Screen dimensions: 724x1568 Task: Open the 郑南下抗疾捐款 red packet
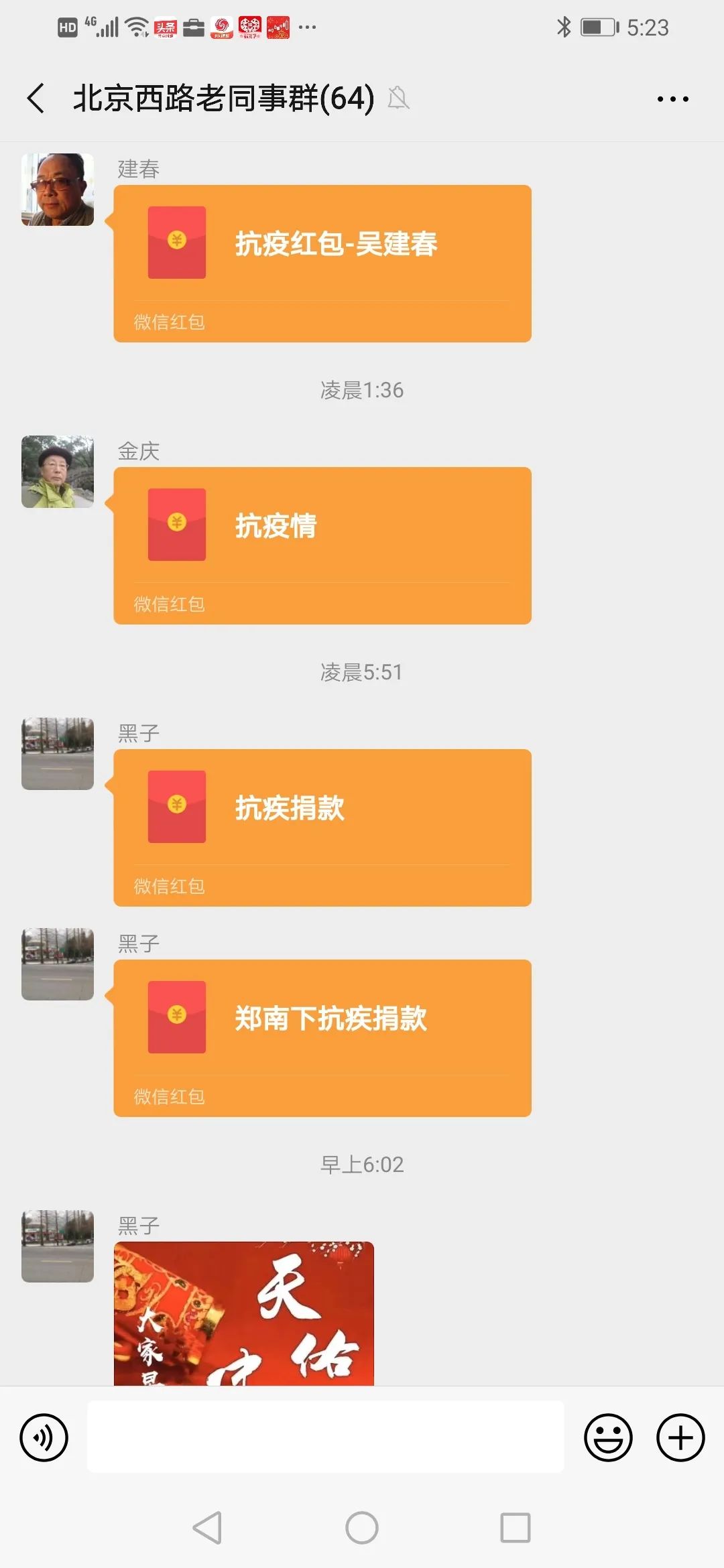click(322, 1038)
